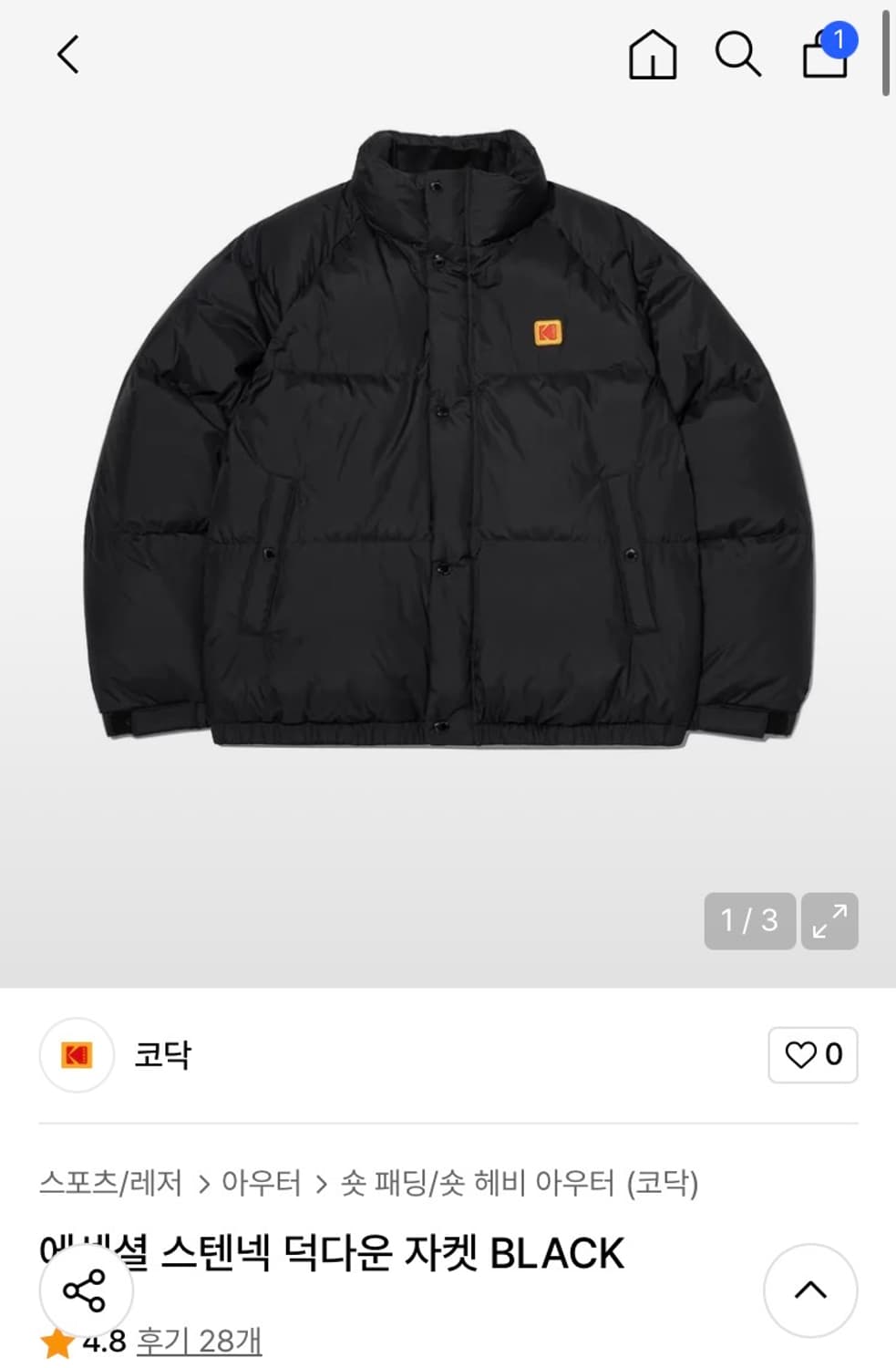The image size is (896, 1368).
Task: Open the home screen via house icon
Action: click(653, 55)
